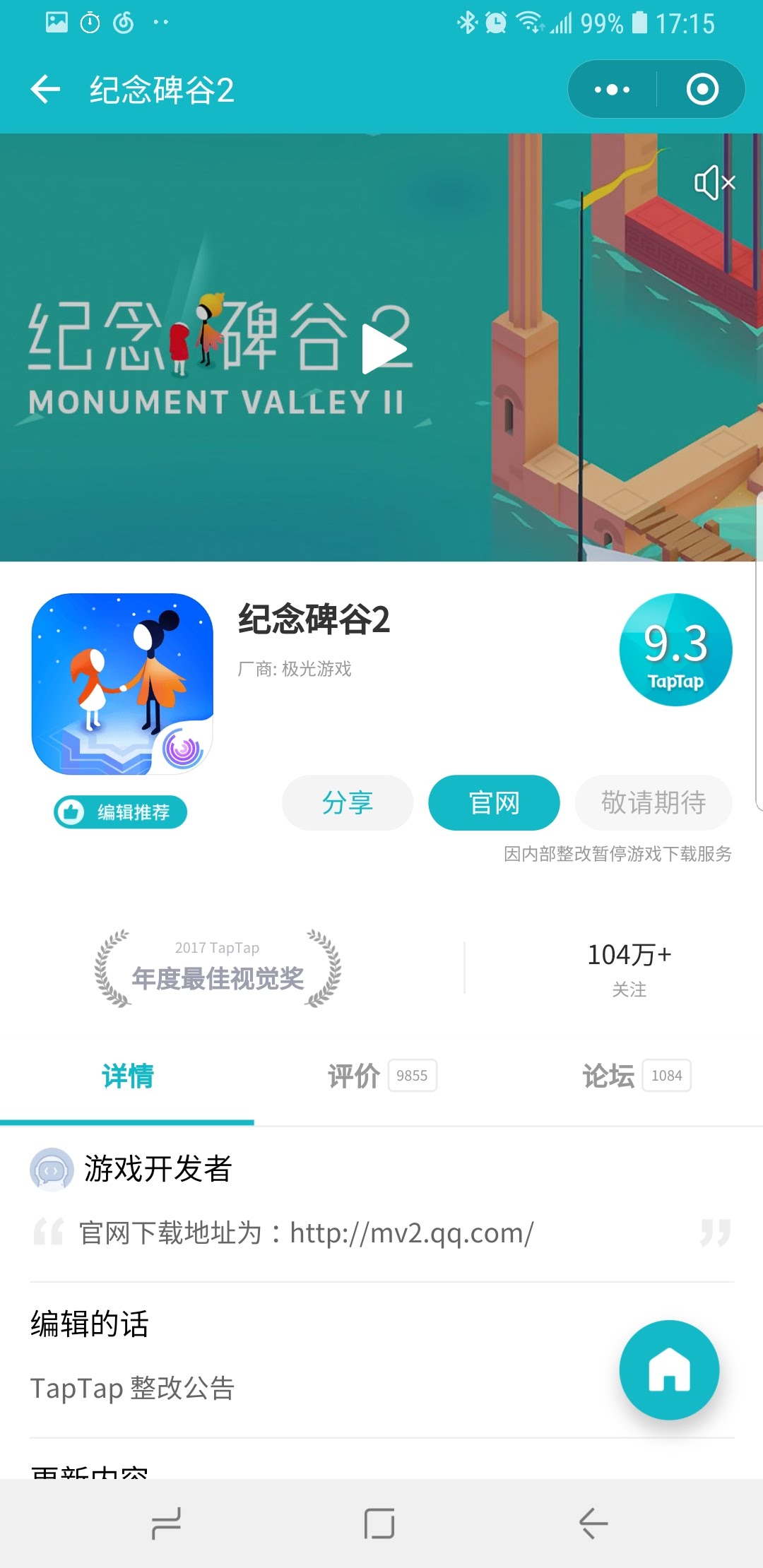Play the Monument Valley II trailer video
Image resolution: width=763 pixels, height=1568 pixels.
[x=384, y=349]
